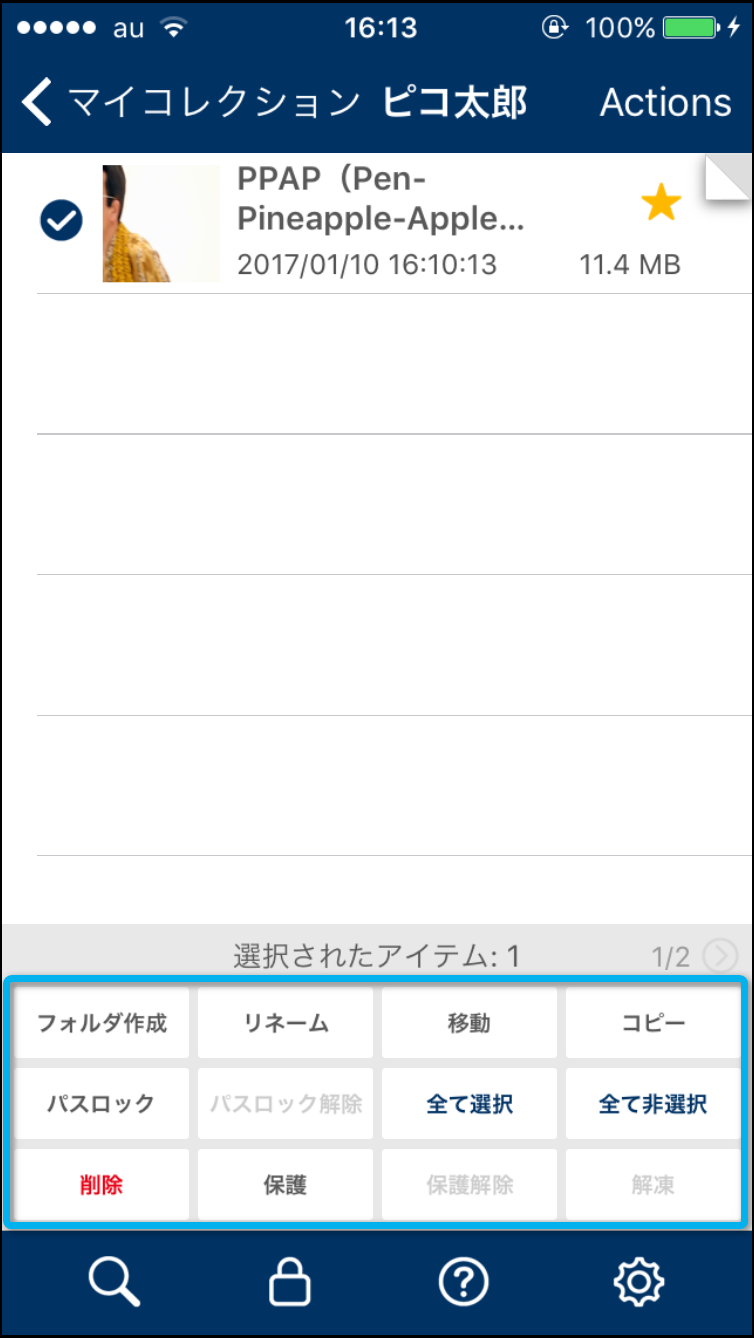This screenshot has height=1338, width=754.
Task: Open the Actions menu
Action: [665, 103]
